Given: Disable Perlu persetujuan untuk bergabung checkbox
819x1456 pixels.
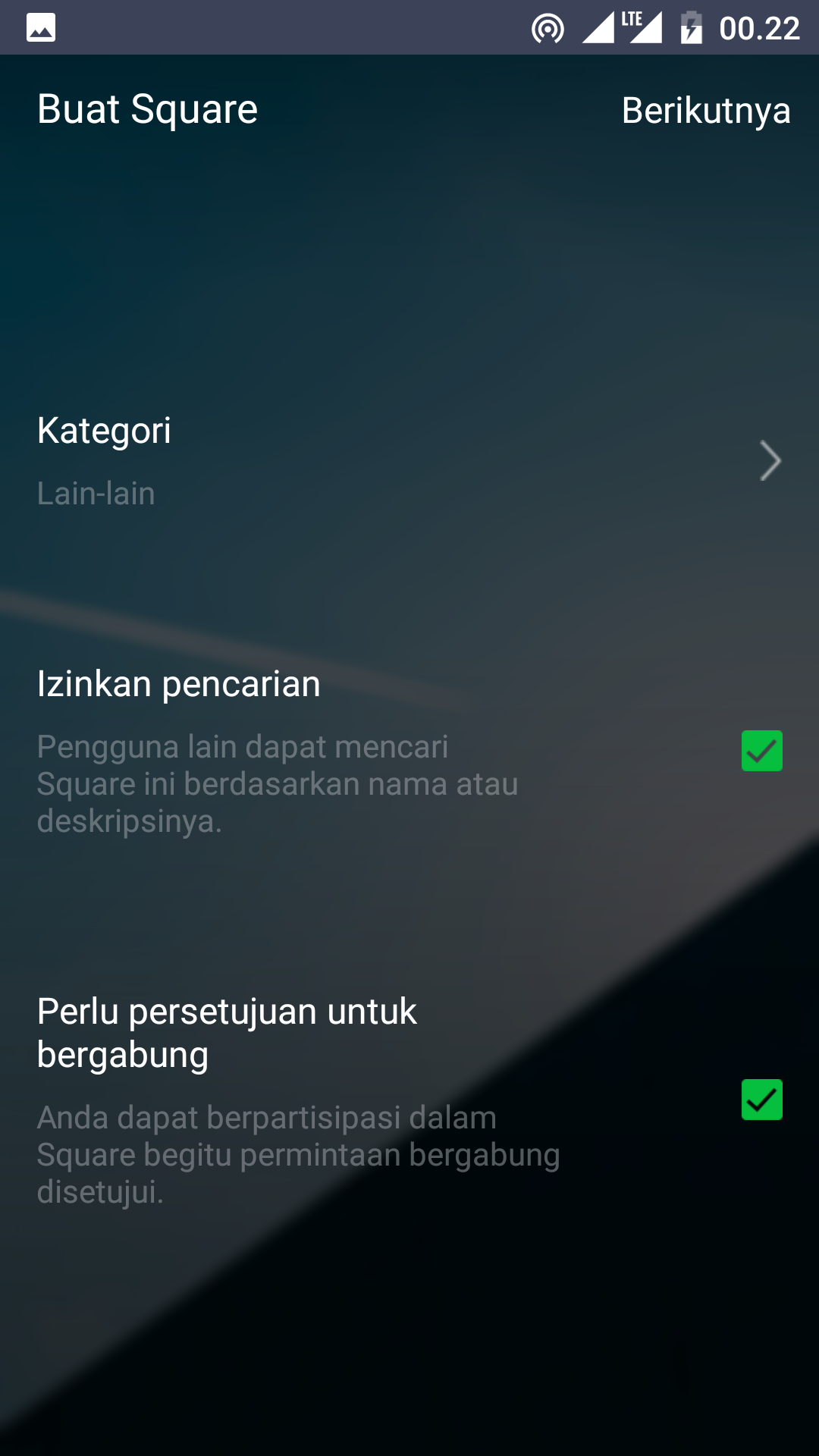Looking at the screenshot, I should click(761, 1100).
